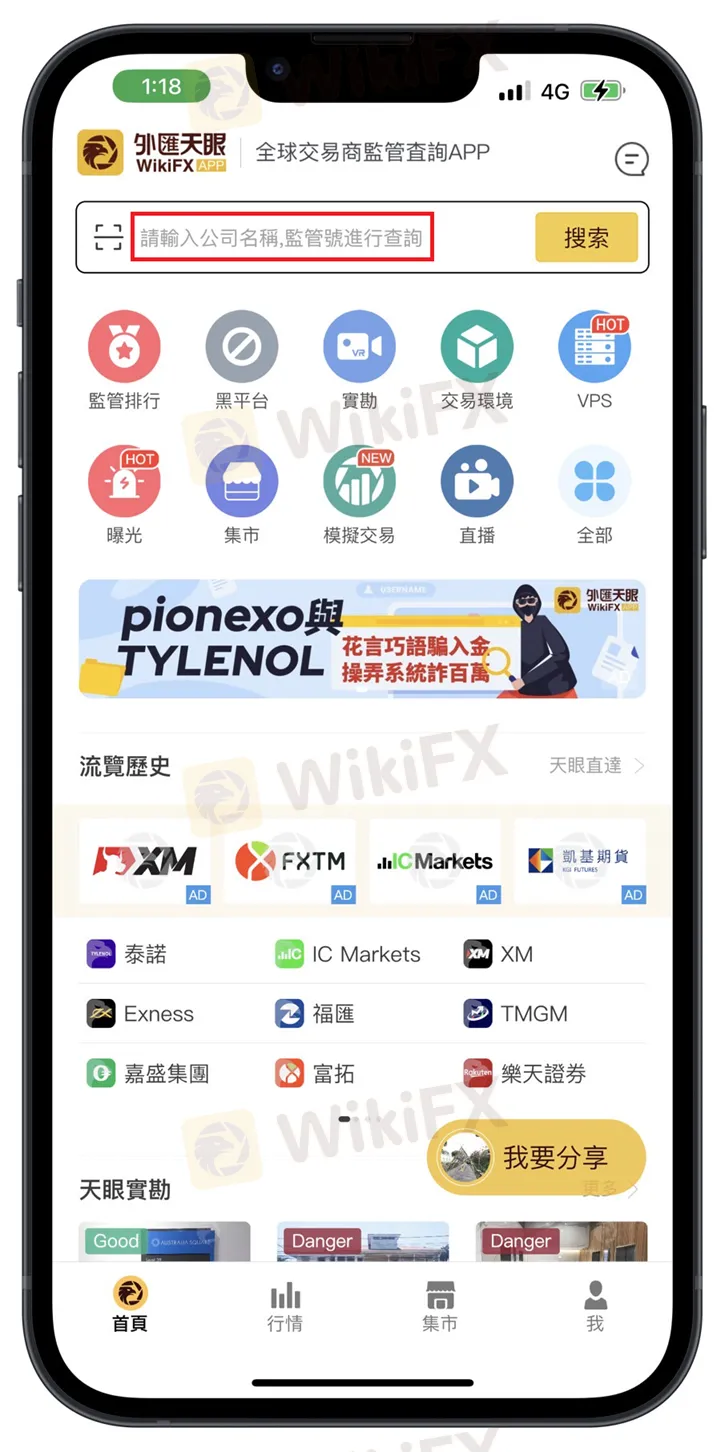Open the scan icon in search box

point(108,238)
